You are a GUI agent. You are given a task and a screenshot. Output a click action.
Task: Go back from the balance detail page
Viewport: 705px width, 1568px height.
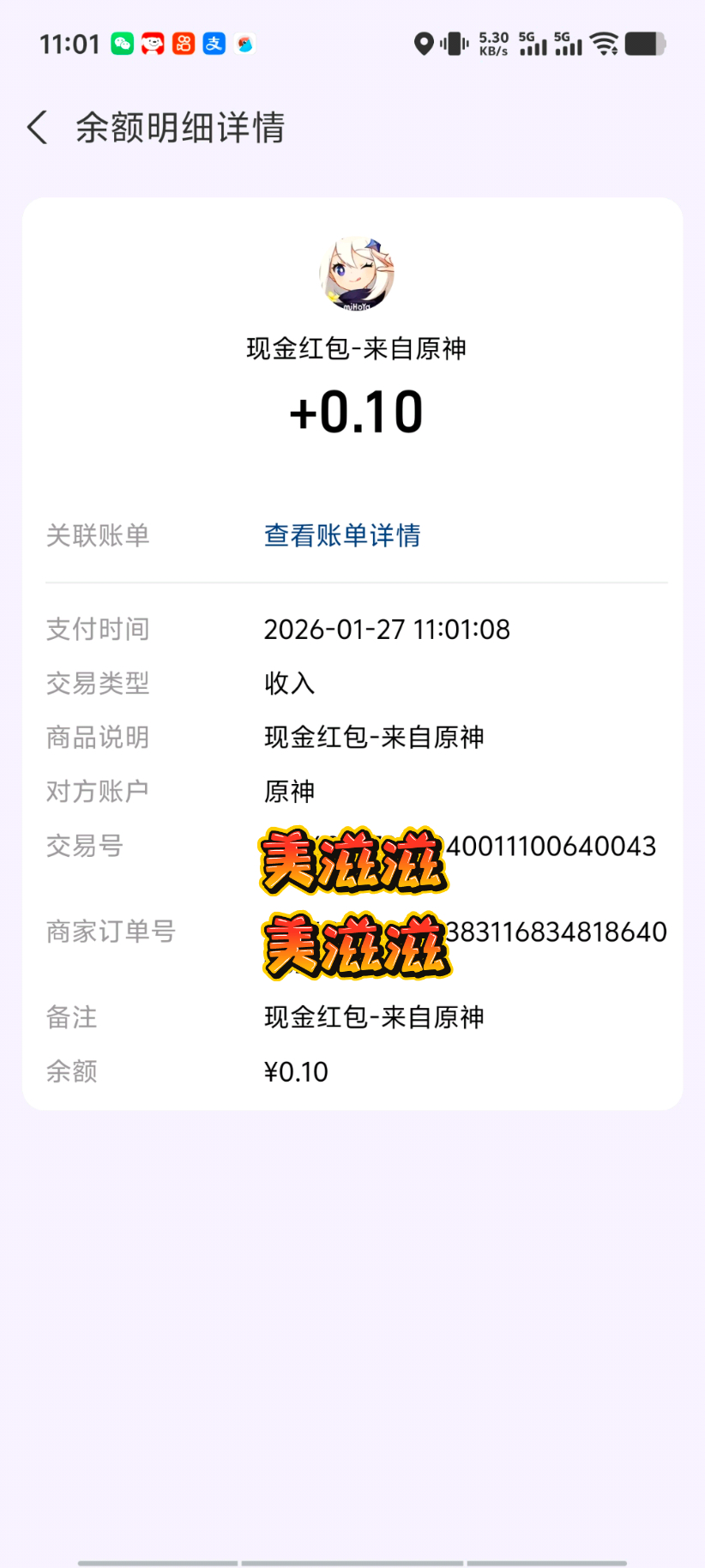tap(38, 128)
